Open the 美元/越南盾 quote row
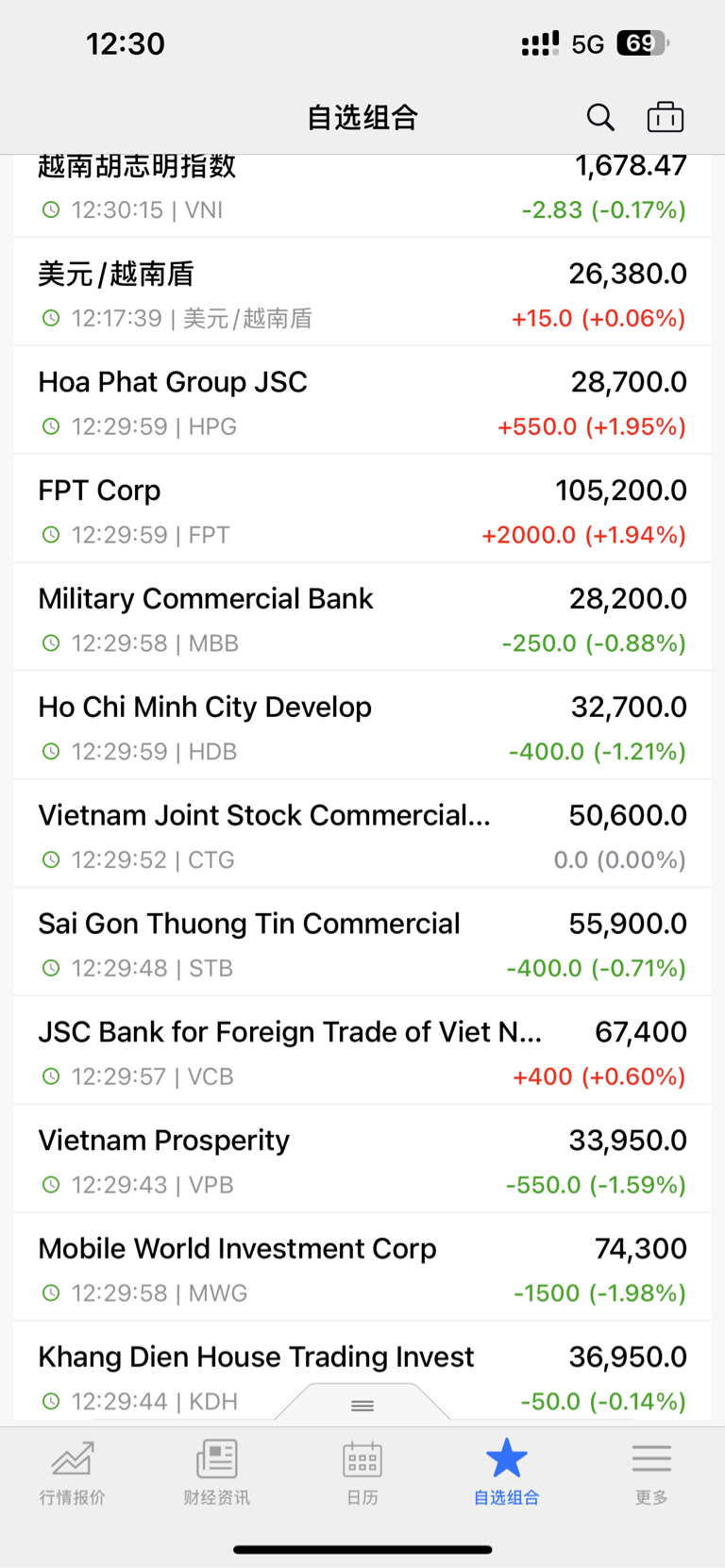The width and height of the screenshot is (725, 1568). tap(362, 292)
